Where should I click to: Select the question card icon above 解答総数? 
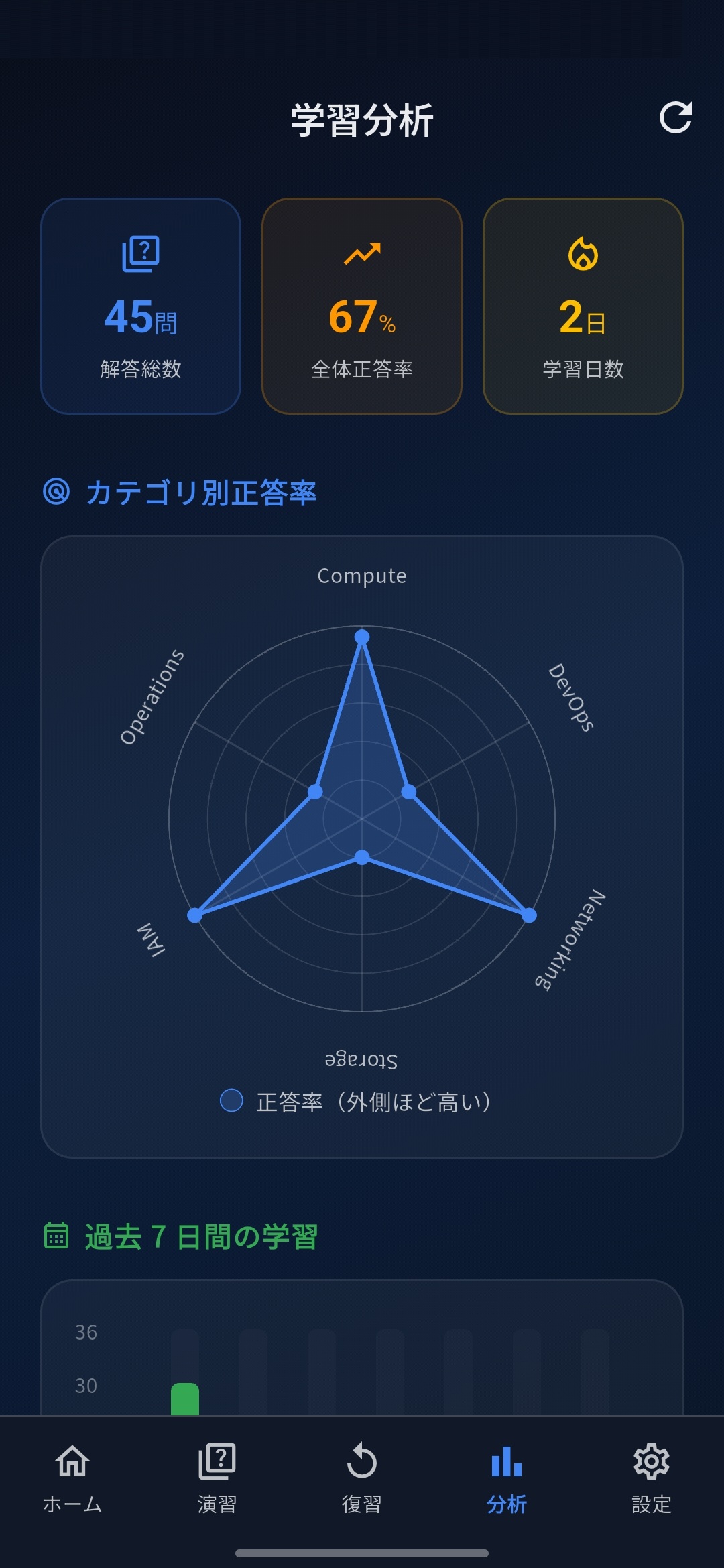click(141, 255)
